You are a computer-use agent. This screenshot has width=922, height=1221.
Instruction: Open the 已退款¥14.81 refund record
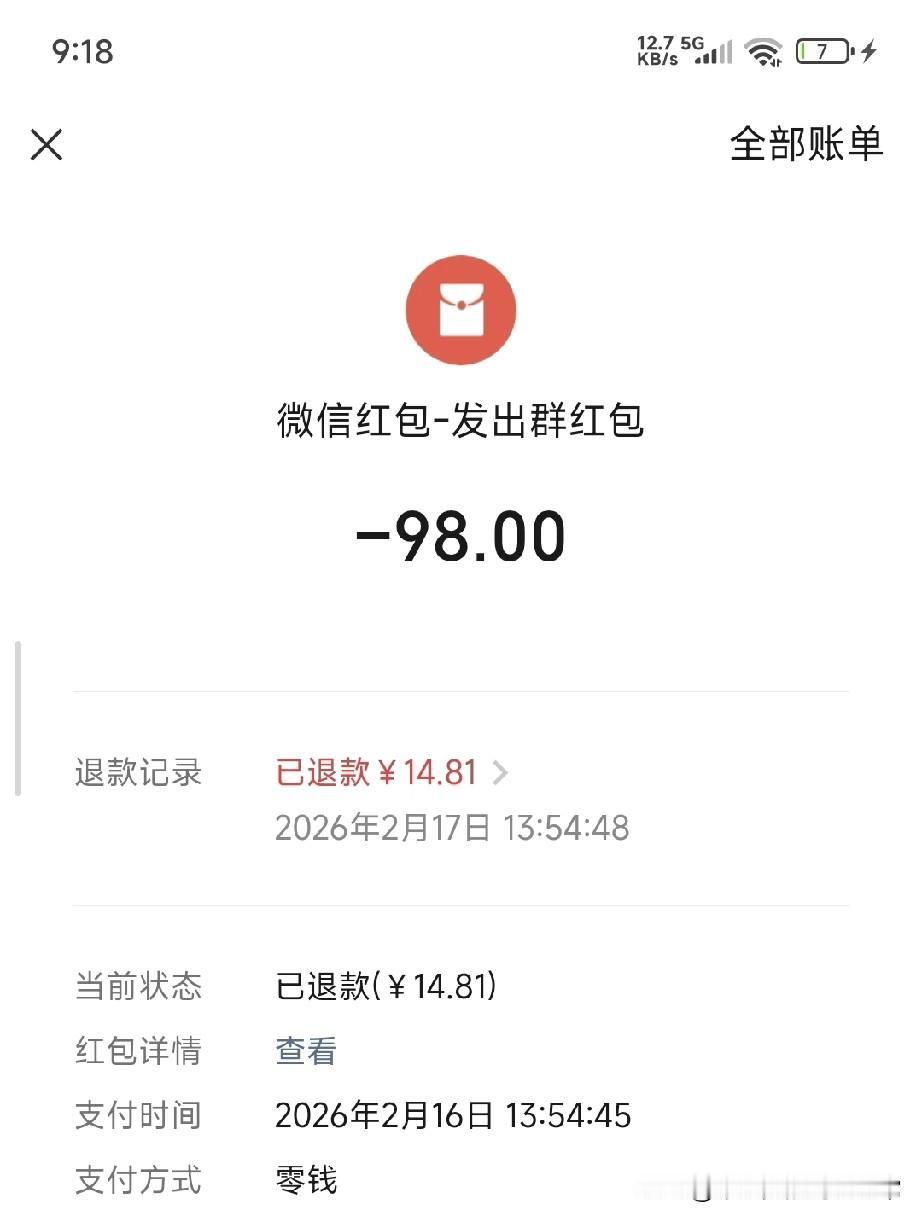(375, 773)
